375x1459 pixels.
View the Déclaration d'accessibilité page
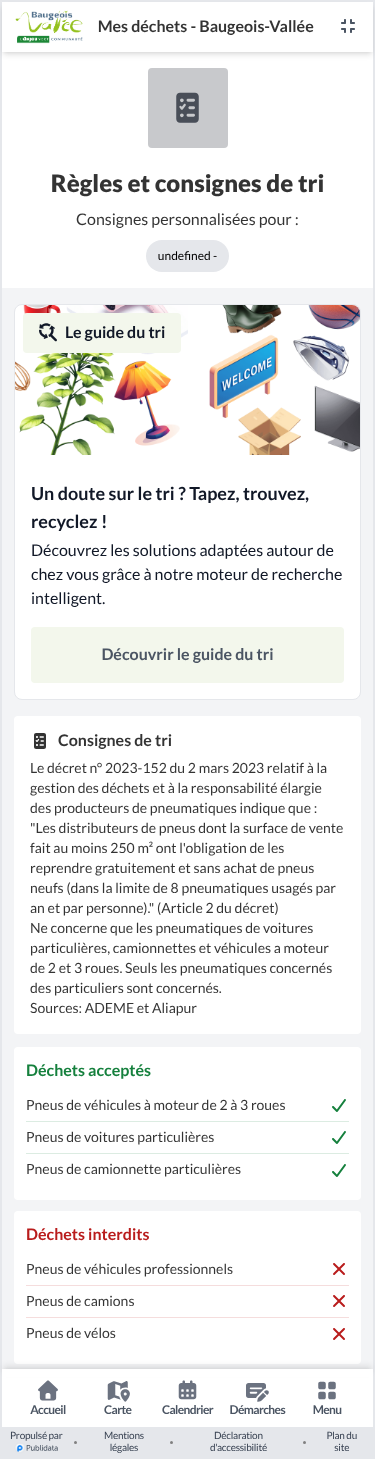coord(238,1441)
